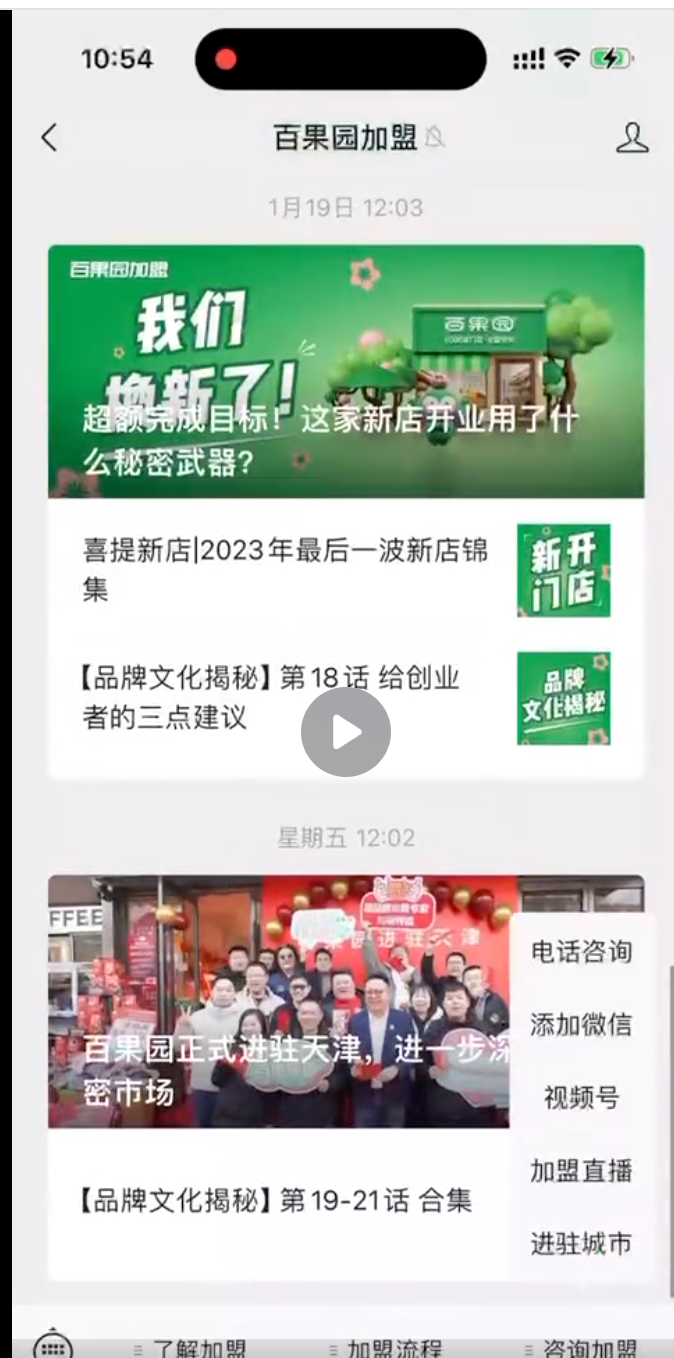Open the account profile icon
674x1358 pixels.
(631, 138)
